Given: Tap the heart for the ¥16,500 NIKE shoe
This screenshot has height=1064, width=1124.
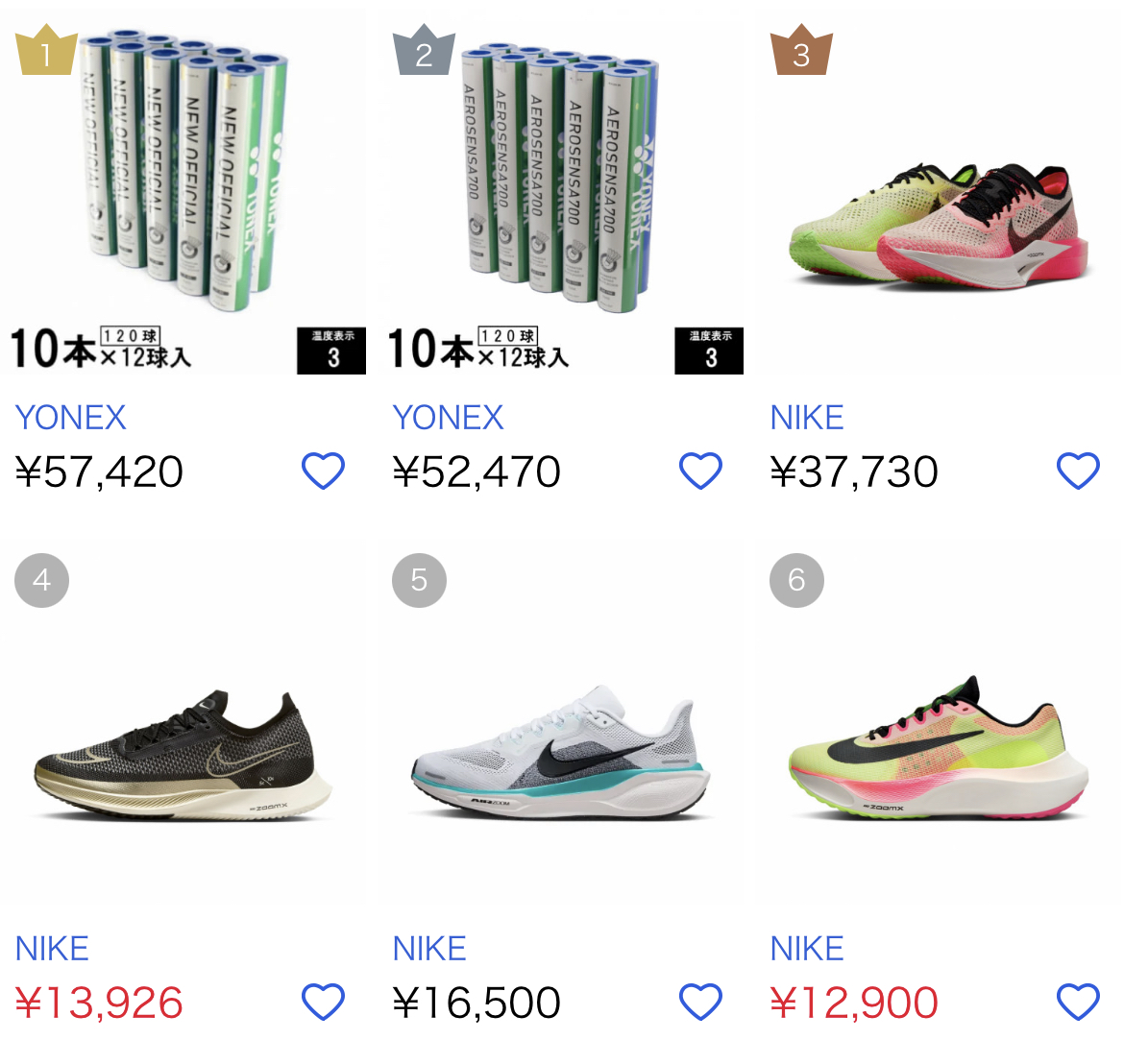Looking at the screenshot, I should [700, 1003].
